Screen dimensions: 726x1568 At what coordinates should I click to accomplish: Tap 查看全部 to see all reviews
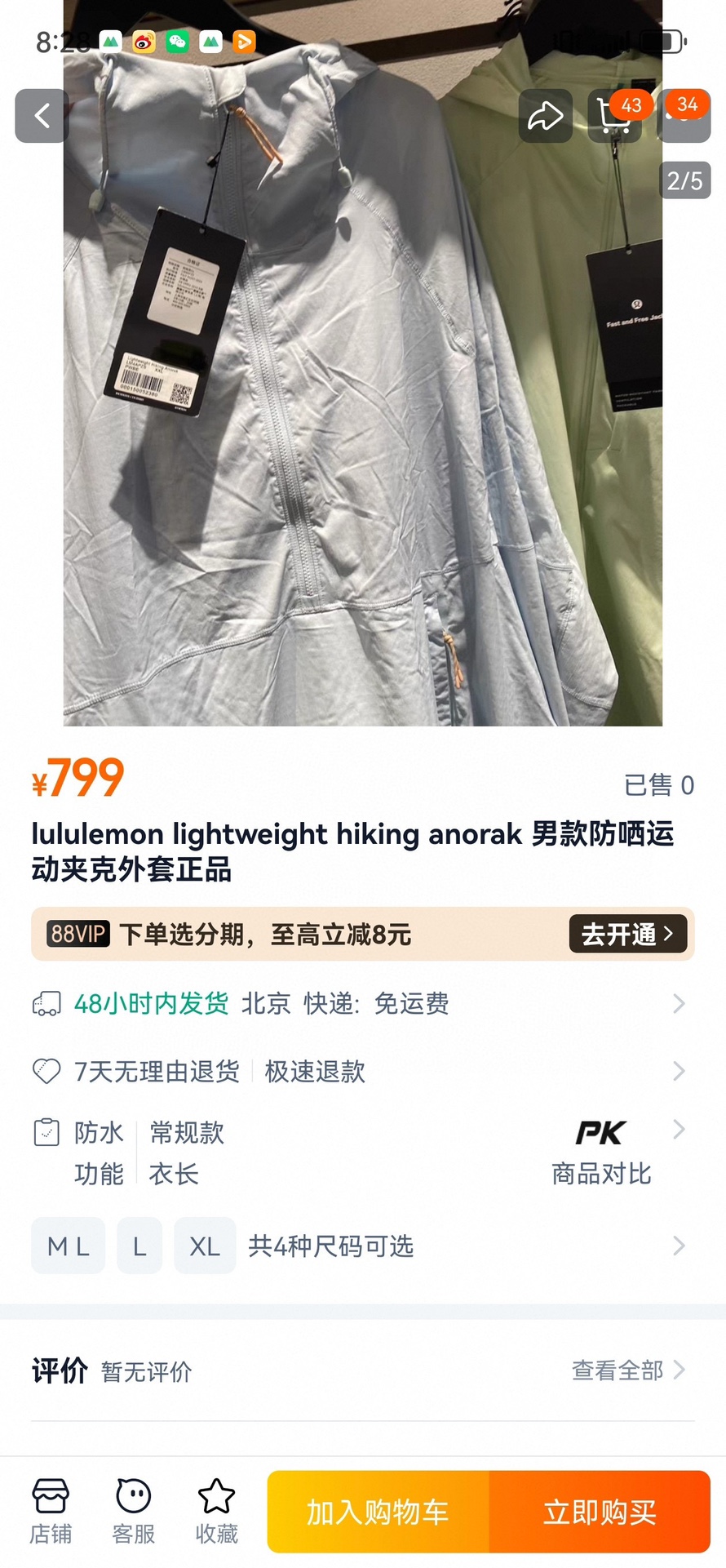627,1370
